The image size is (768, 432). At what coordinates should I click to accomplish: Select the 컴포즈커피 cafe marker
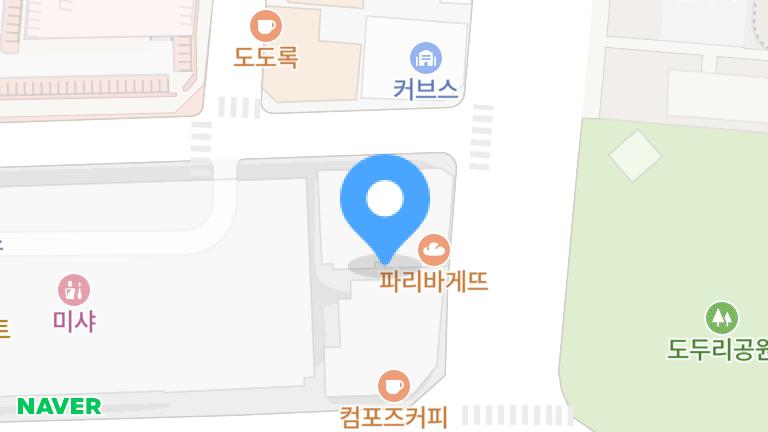pos(393,385)
